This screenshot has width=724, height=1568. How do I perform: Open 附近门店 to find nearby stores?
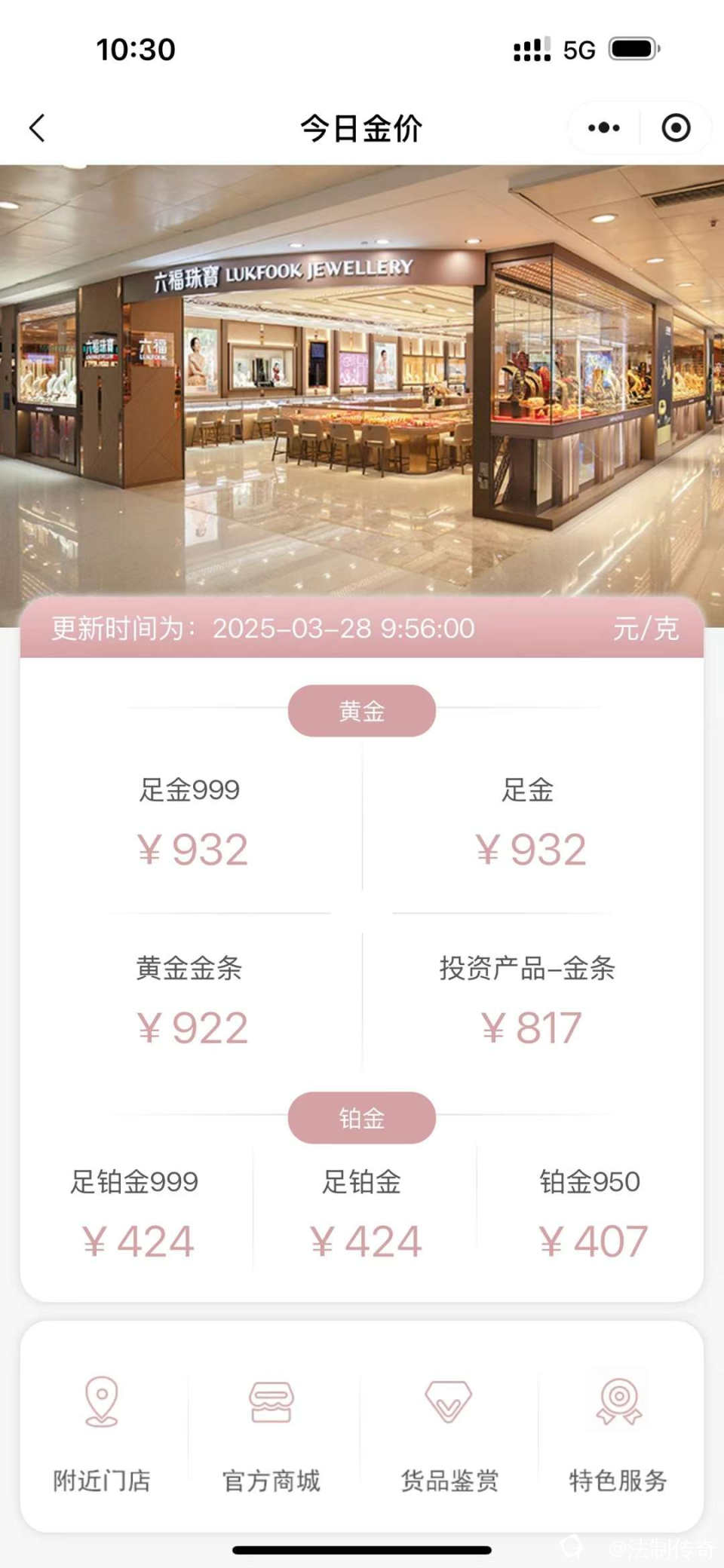point(102,1432)
